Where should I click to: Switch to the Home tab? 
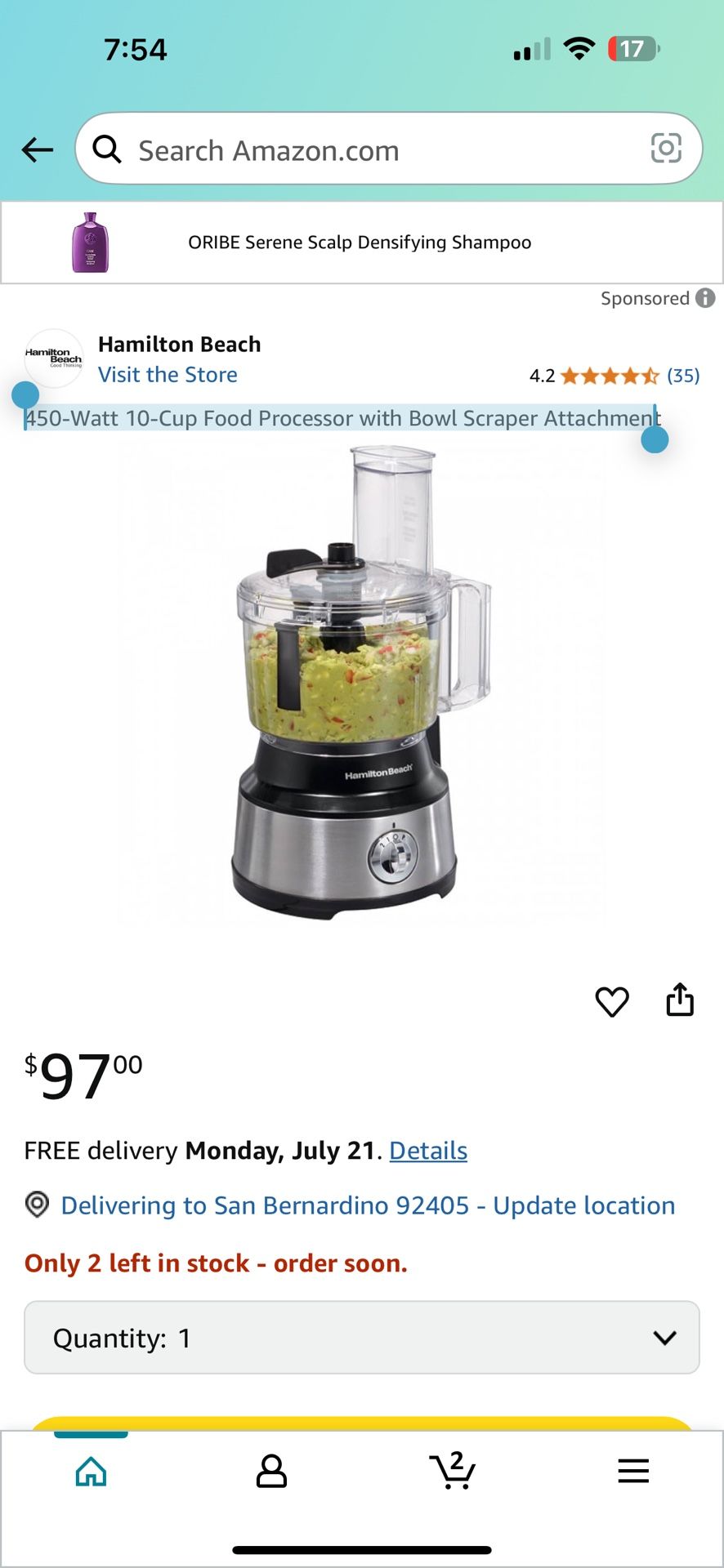point(91,1472)
